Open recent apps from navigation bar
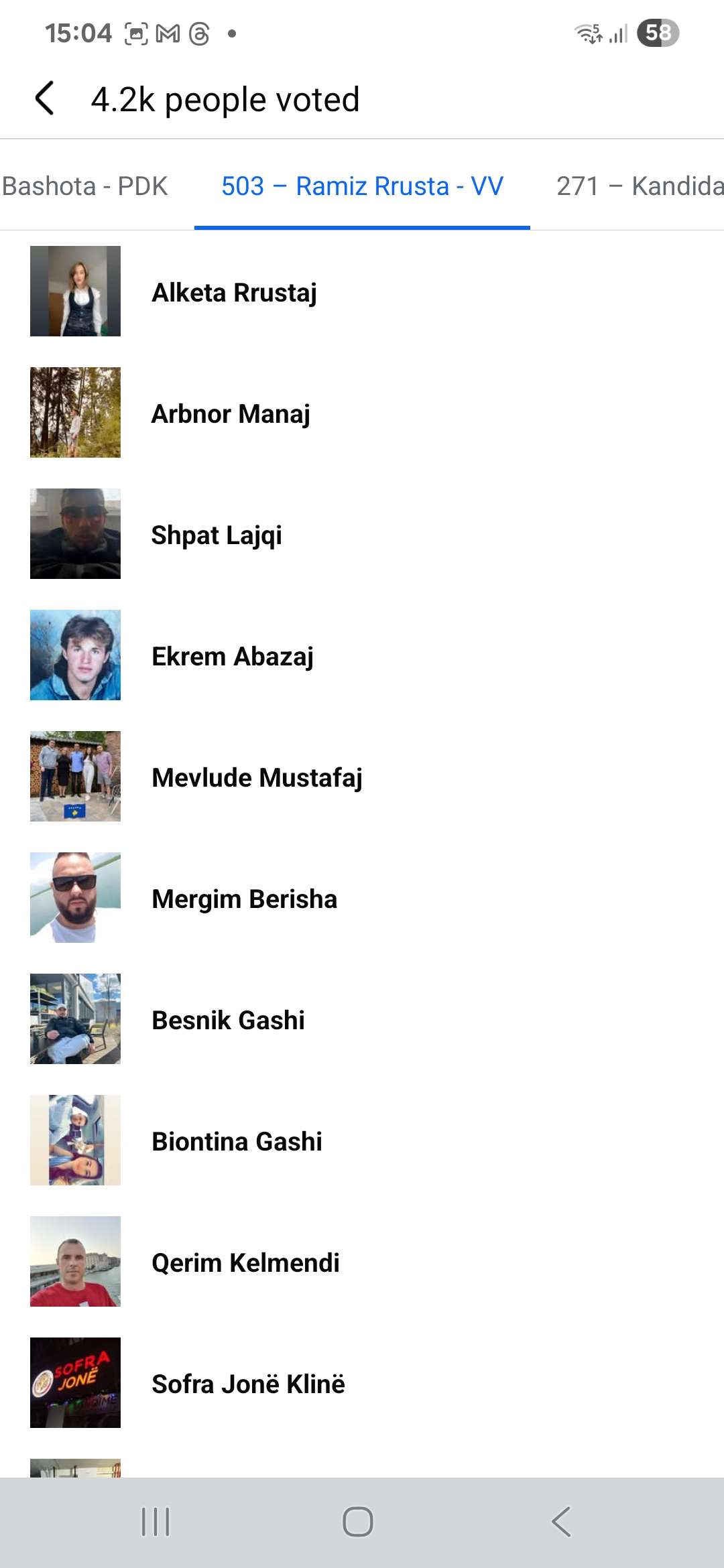The width and height of the screenshot is (724, 1568). pos(156,1522)
